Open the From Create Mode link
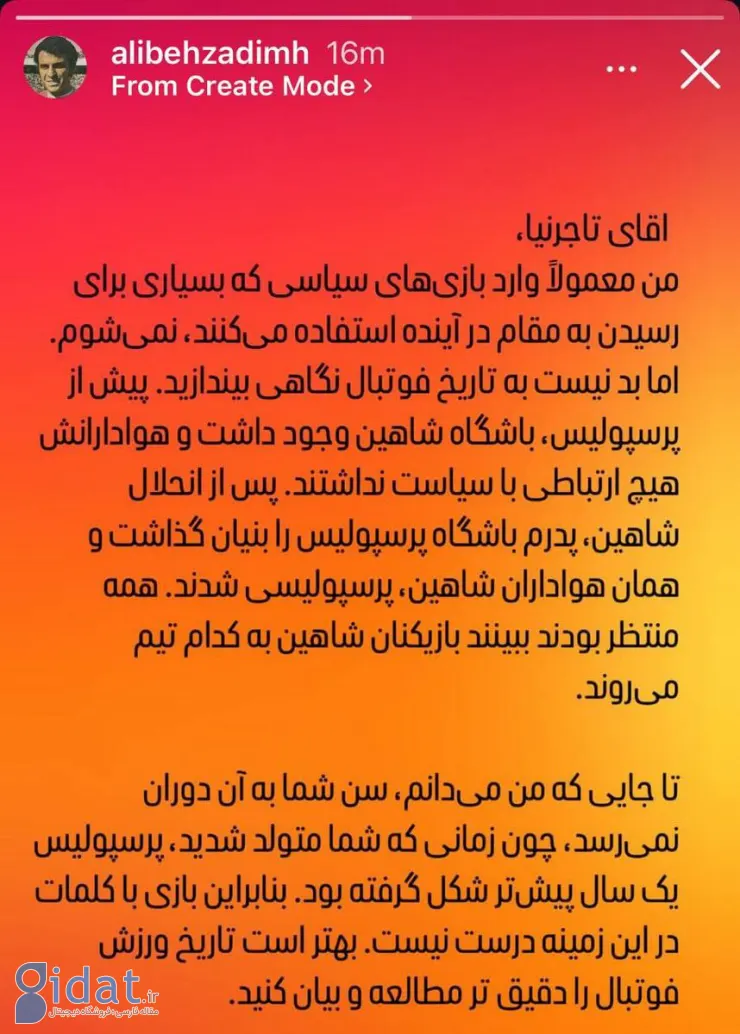Image resolution: width=740 pixels, height=1034 pixels. coord(242,85)
